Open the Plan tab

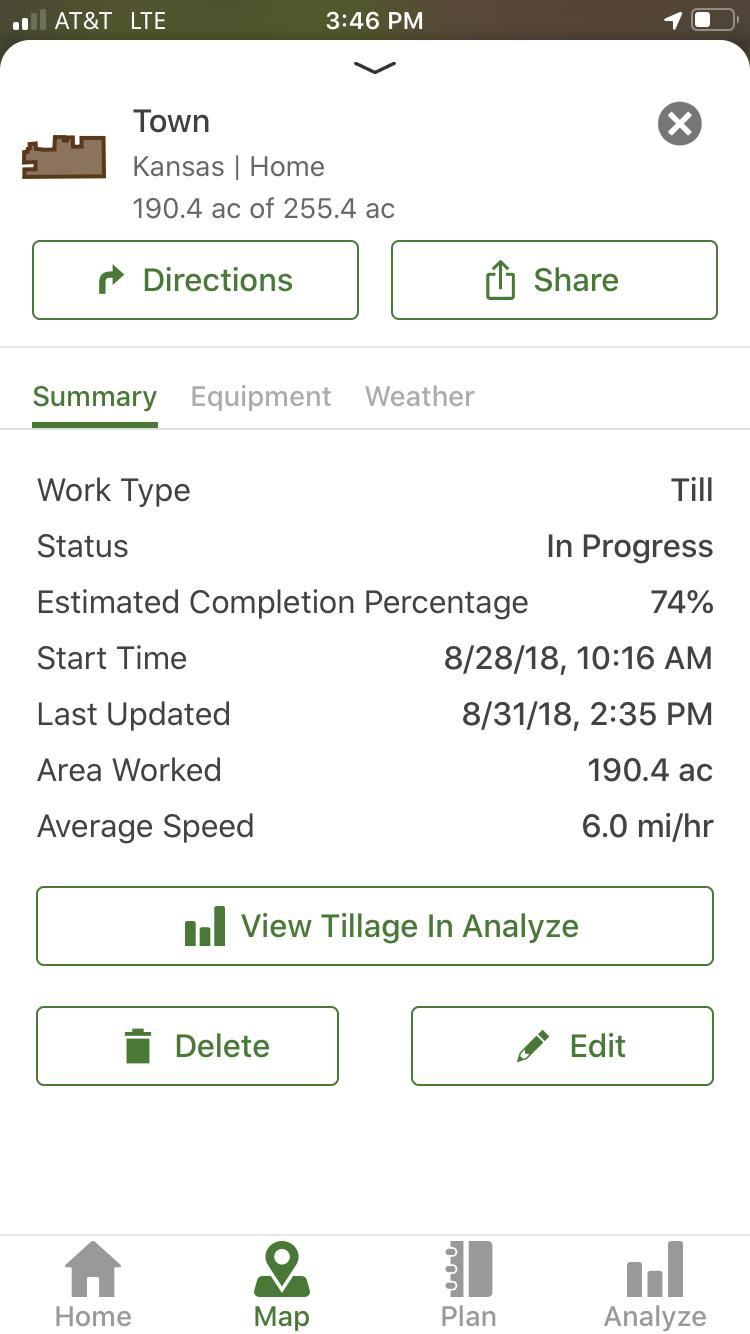[x=468, y=1285]
